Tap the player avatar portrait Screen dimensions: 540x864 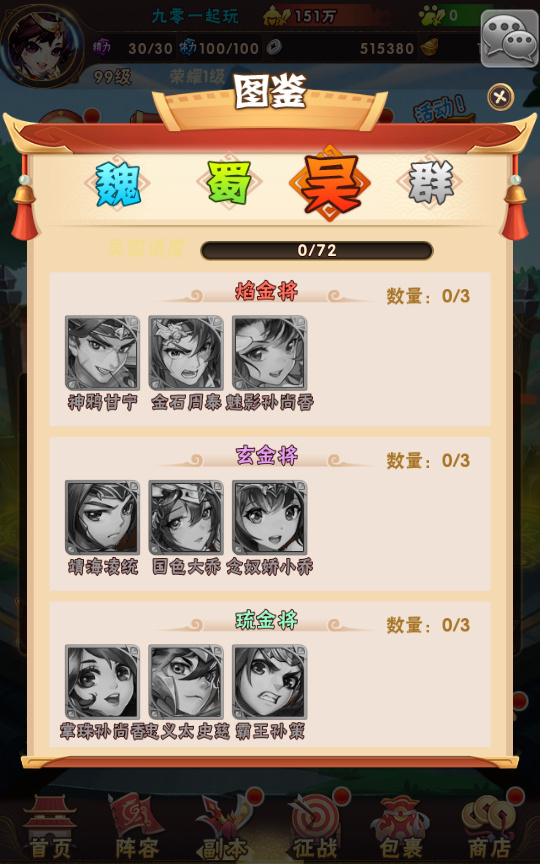click(x=42, y=44)
